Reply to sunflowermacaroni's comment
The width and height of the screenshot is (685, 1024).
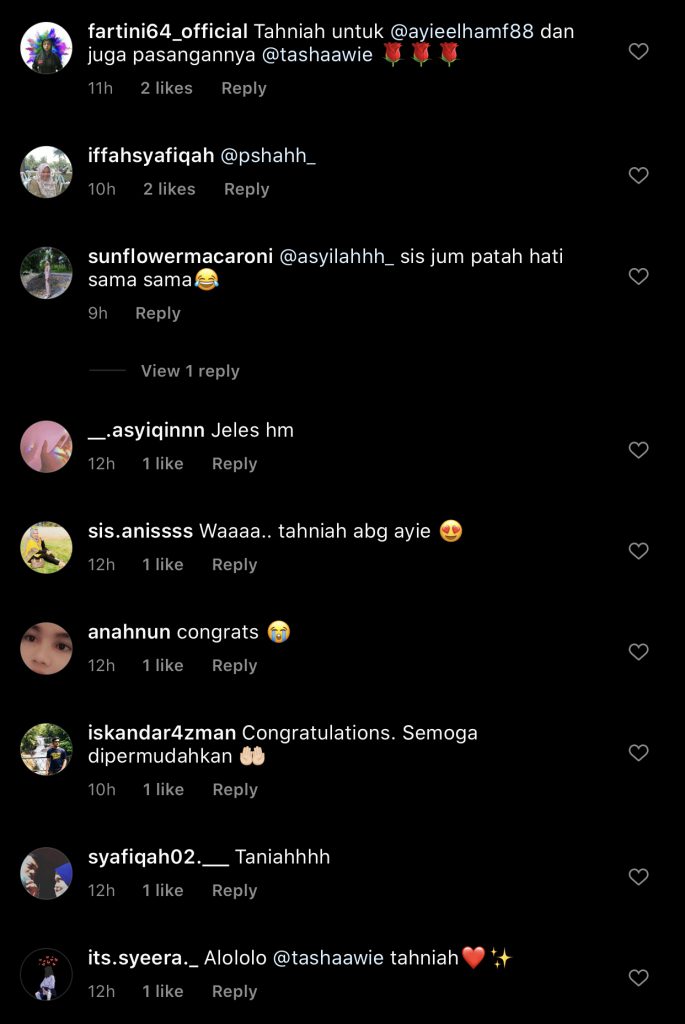pyautogui.click(x=158, y=313)
